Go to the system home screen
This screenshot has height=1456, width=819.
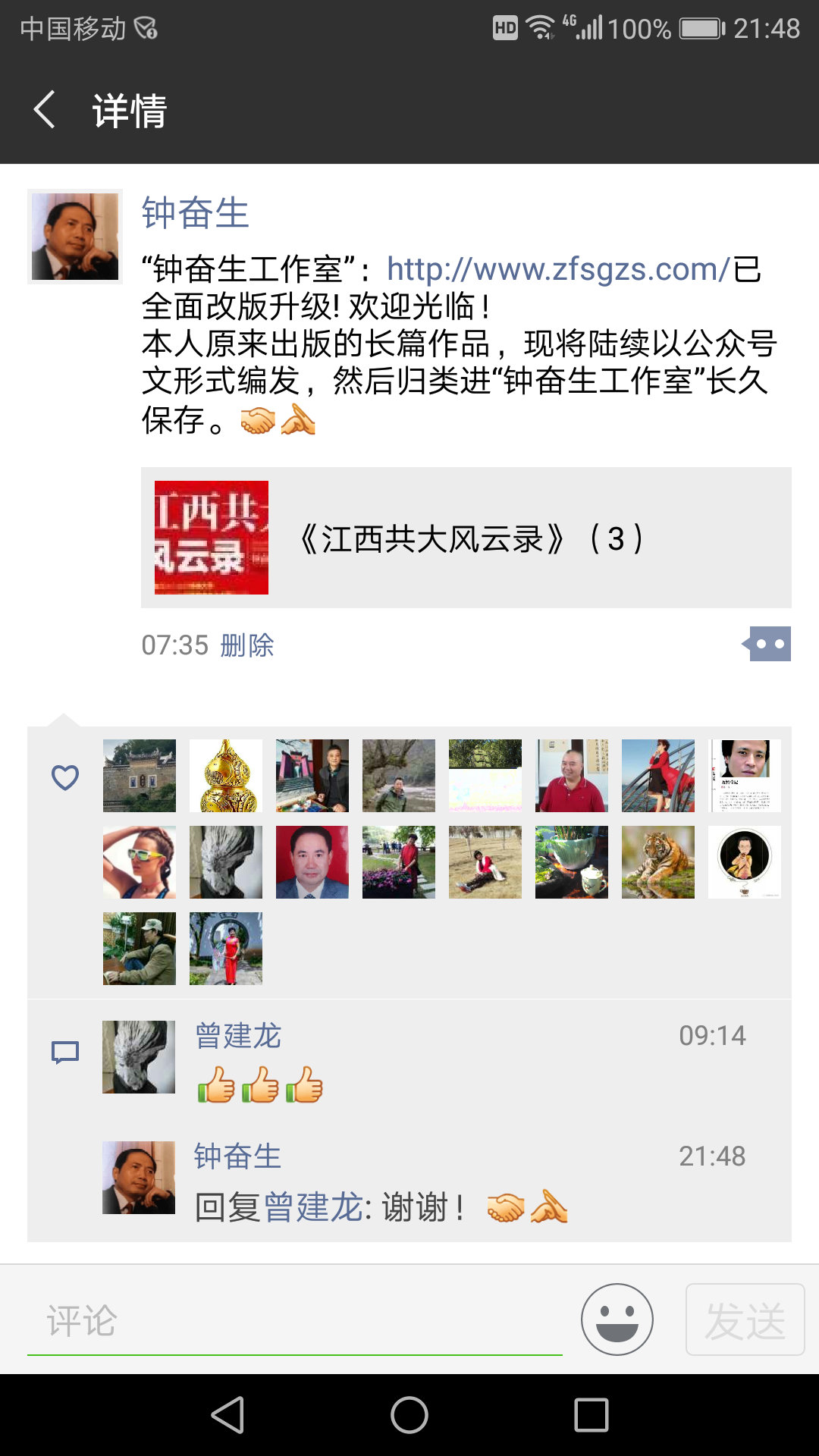click(x=409, y=1415)
